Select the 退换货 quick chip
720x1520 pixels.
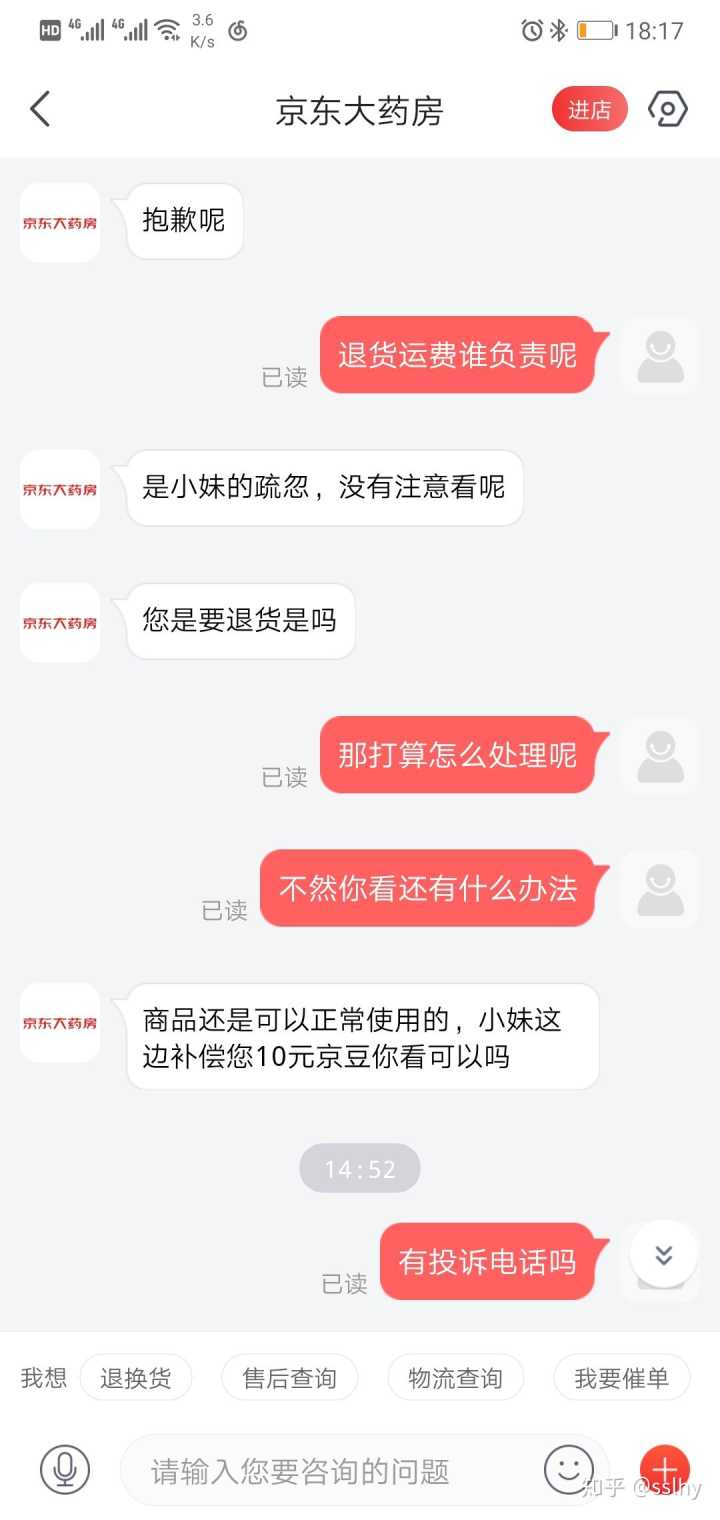coord(136,1378)
